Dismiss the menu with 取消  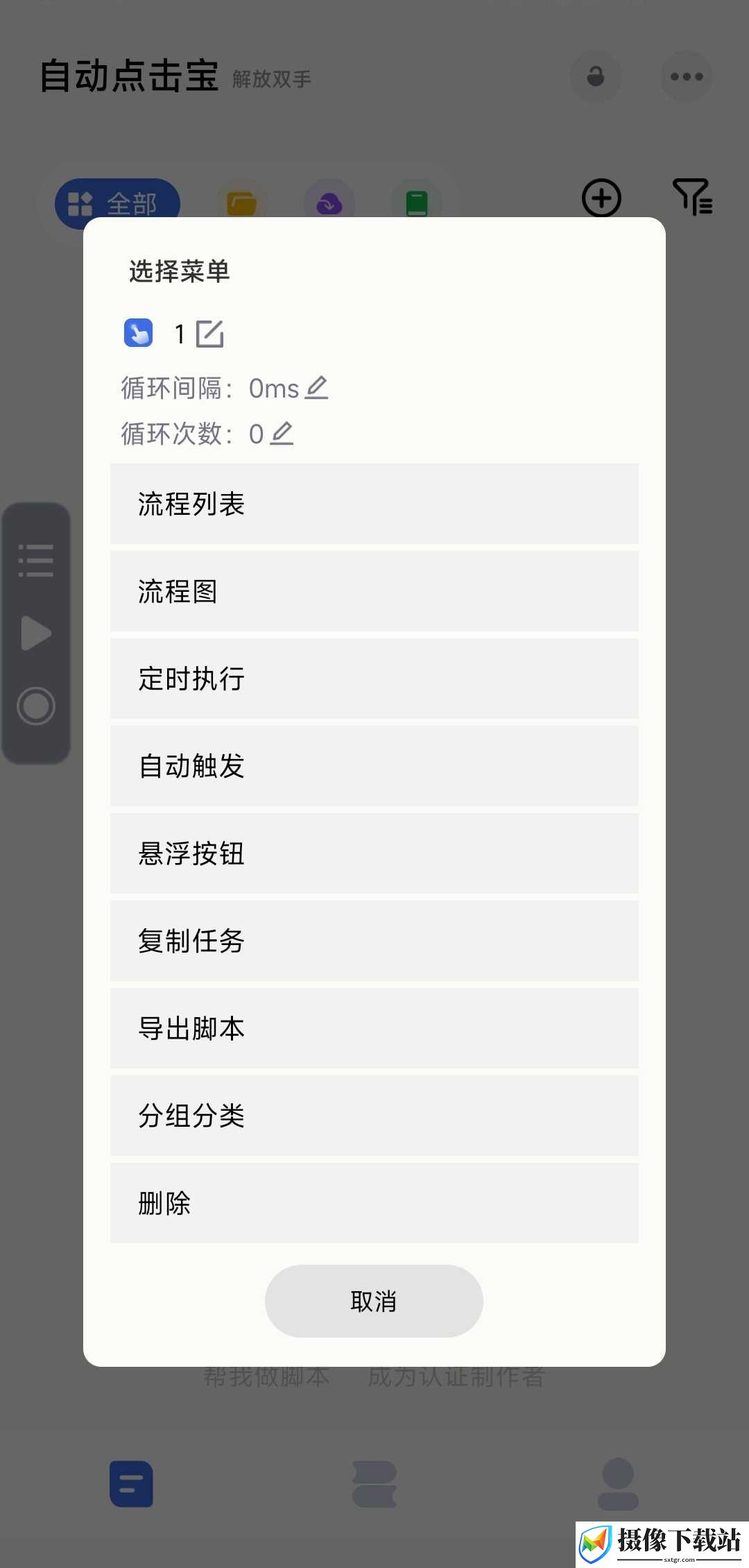tap(374, 1301)
